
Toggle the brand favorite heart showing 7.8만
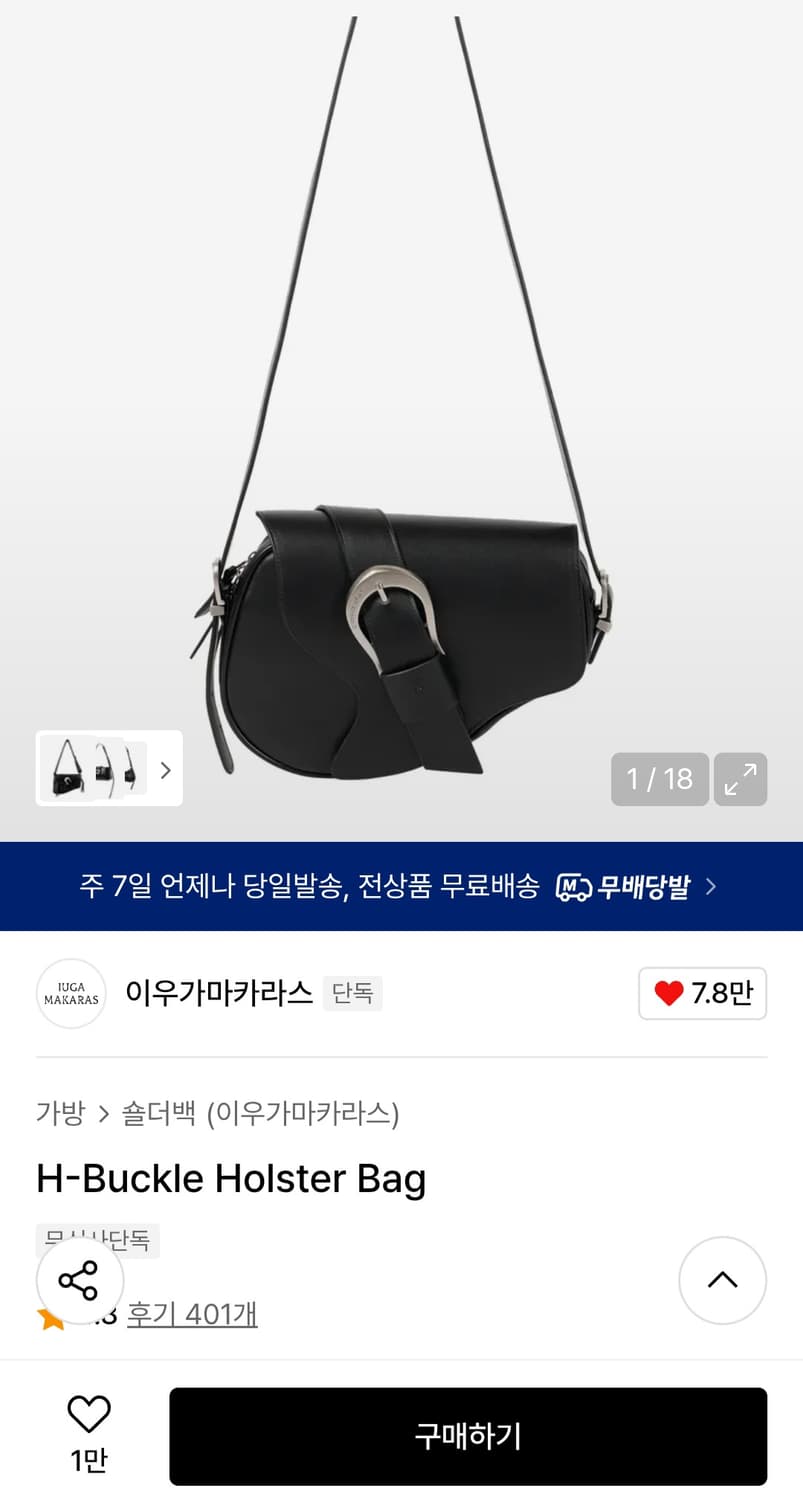click(702, 993)
